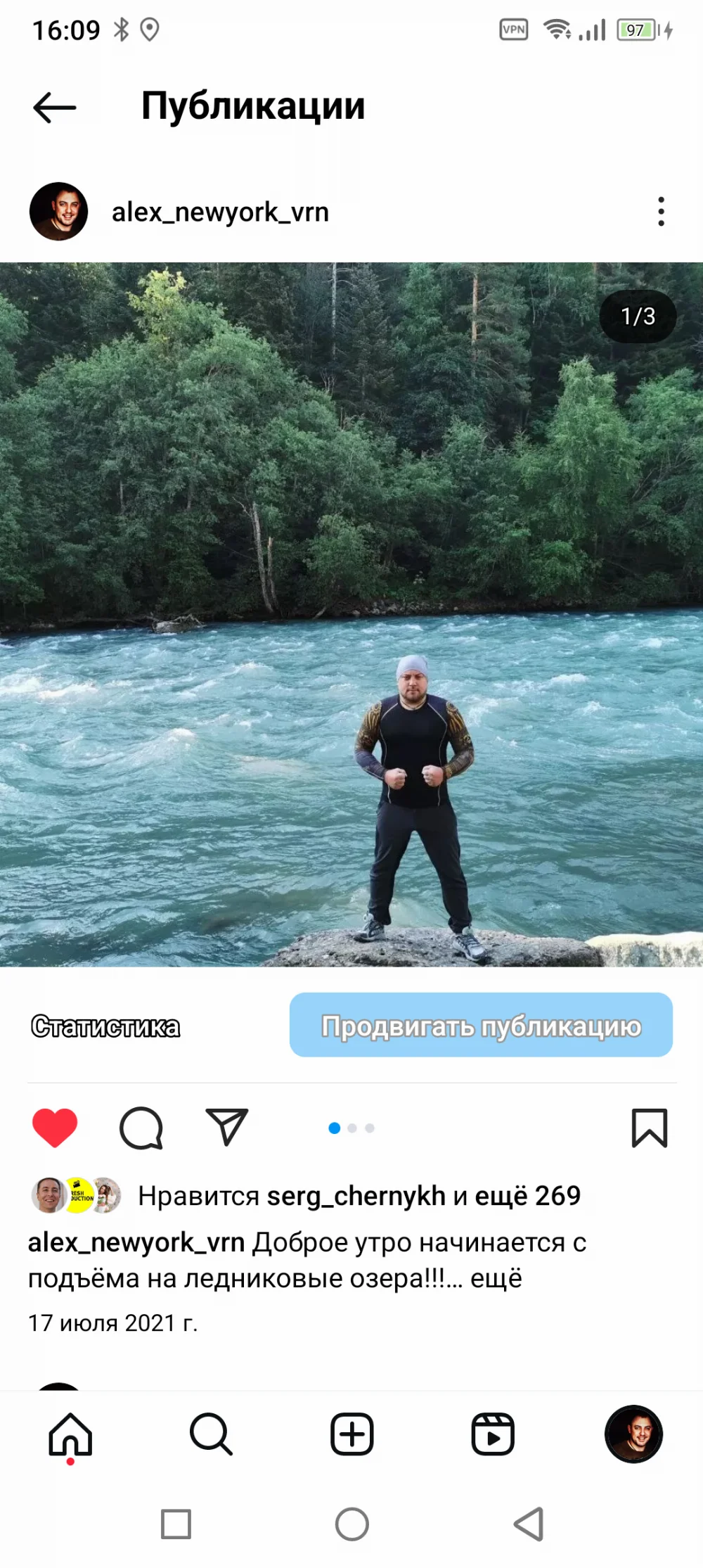
Task: Create a new post with plus icon
Action: tap(351, 1434)
